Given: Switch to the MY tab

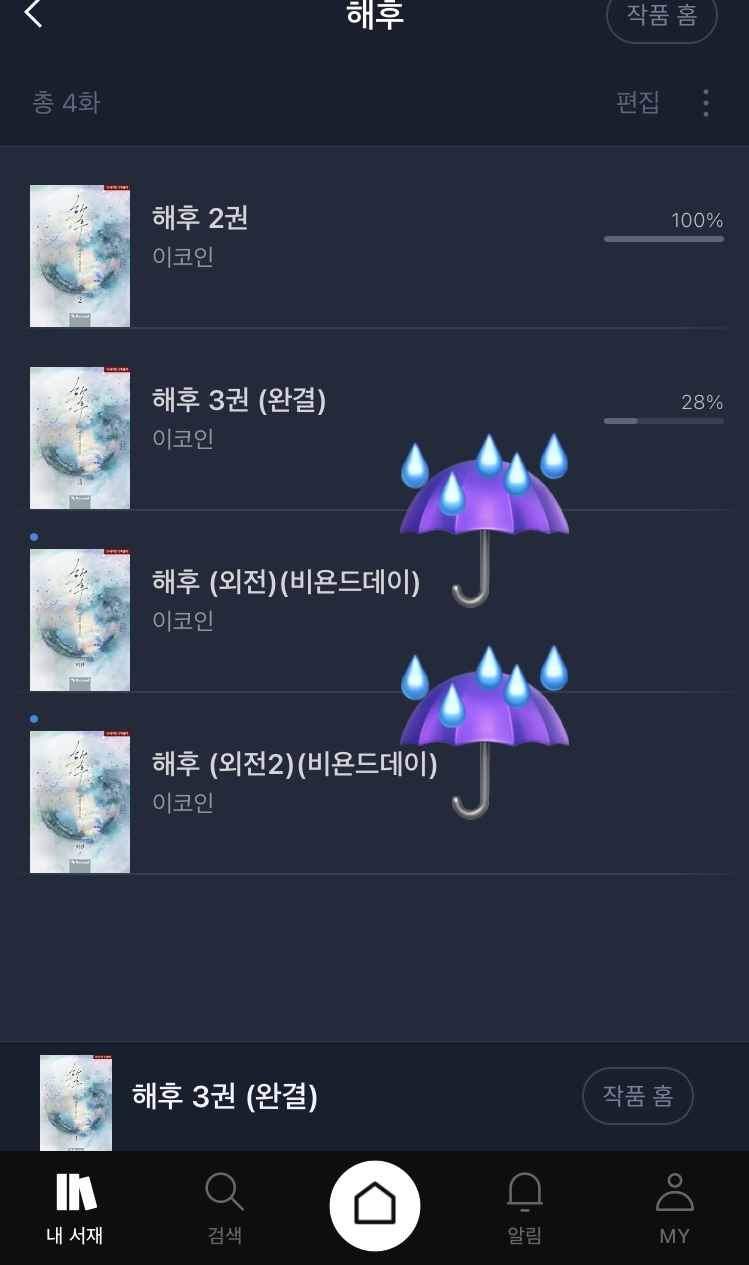Looking at the screenshot, I should (x=674, y=1208).
